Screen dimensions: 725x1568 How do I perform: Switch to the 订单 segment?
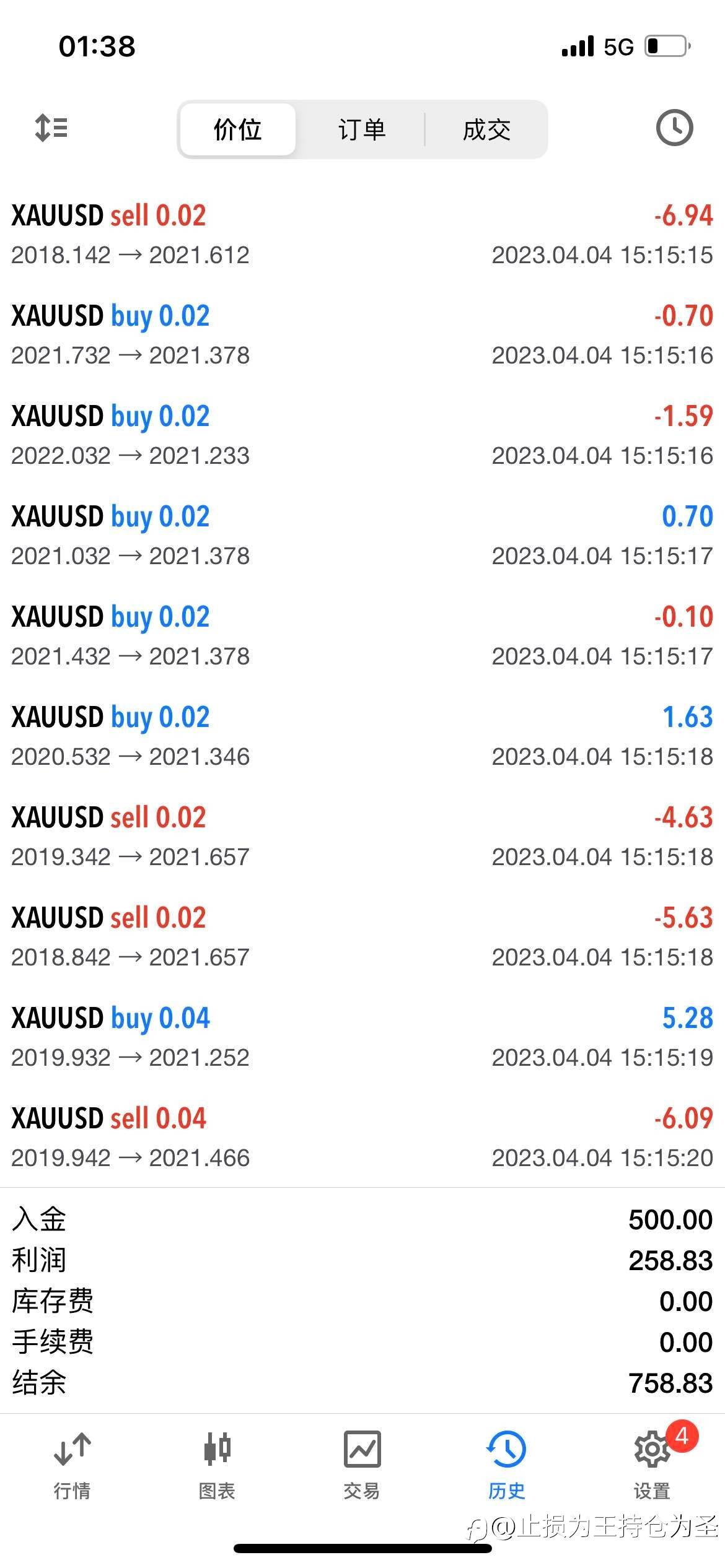[x=362, y=129]
